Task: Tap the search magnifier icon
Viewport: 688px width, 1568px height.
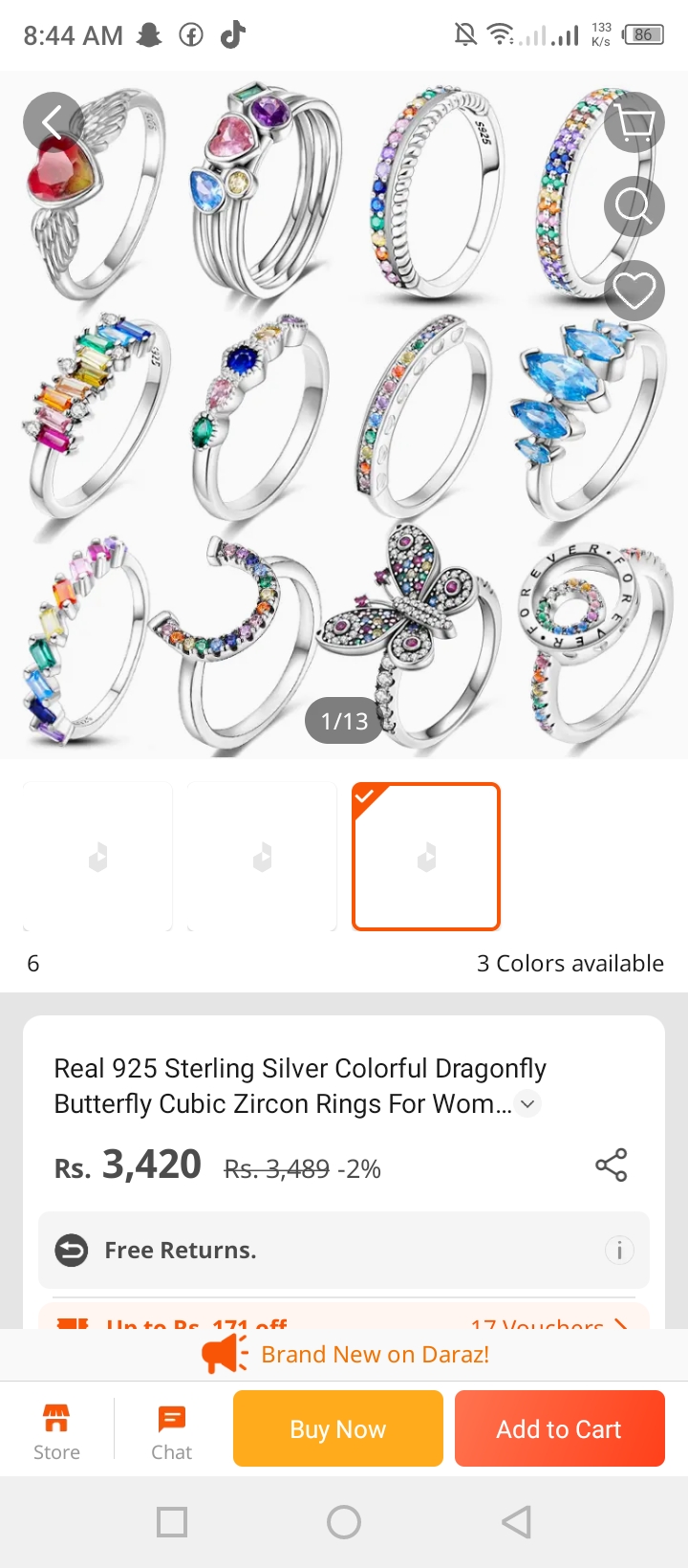Action: 634,207
